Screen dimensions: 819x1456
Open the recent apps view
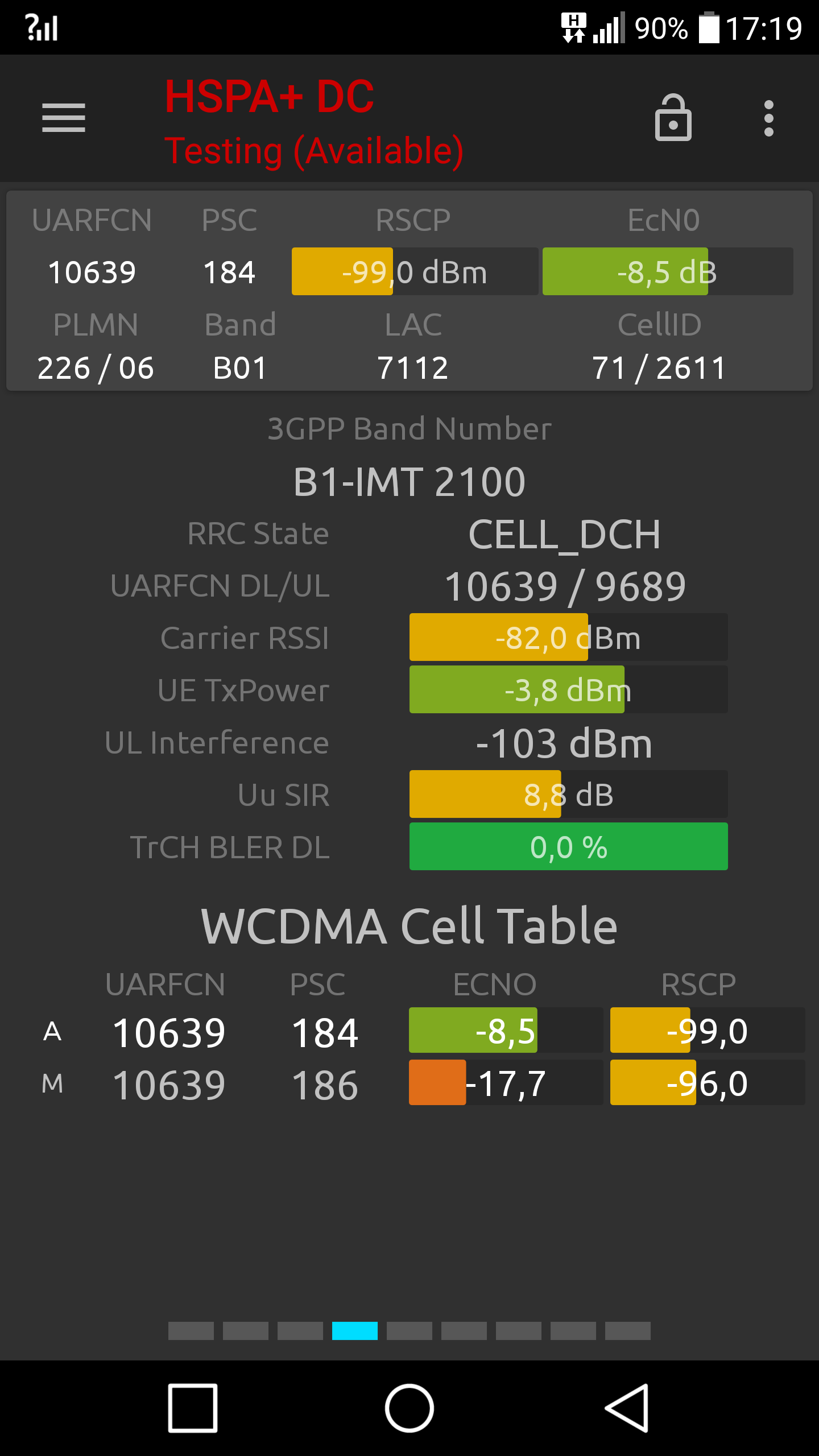coord(193,1408)
